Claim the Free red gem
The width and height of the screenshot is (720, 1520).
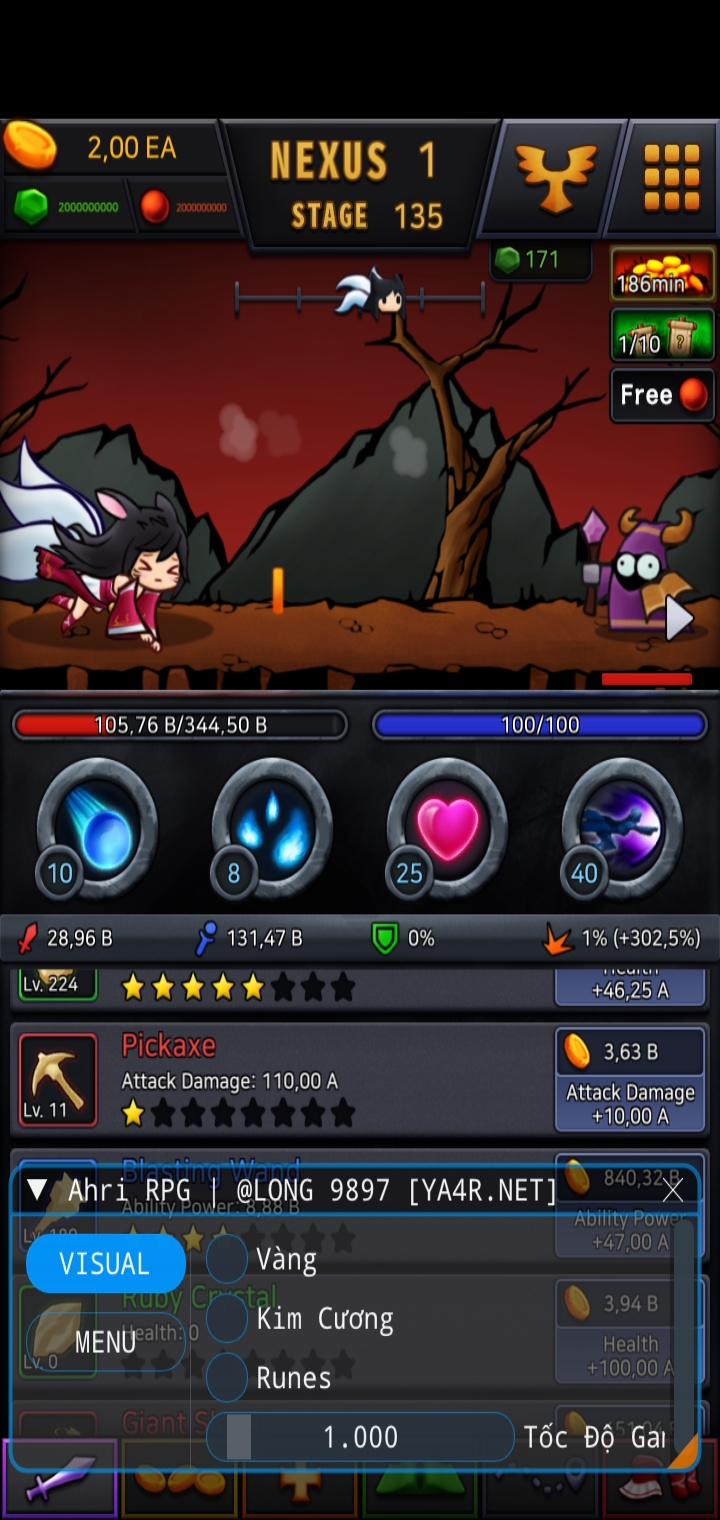pyautogui.click(x=662, y=395)
